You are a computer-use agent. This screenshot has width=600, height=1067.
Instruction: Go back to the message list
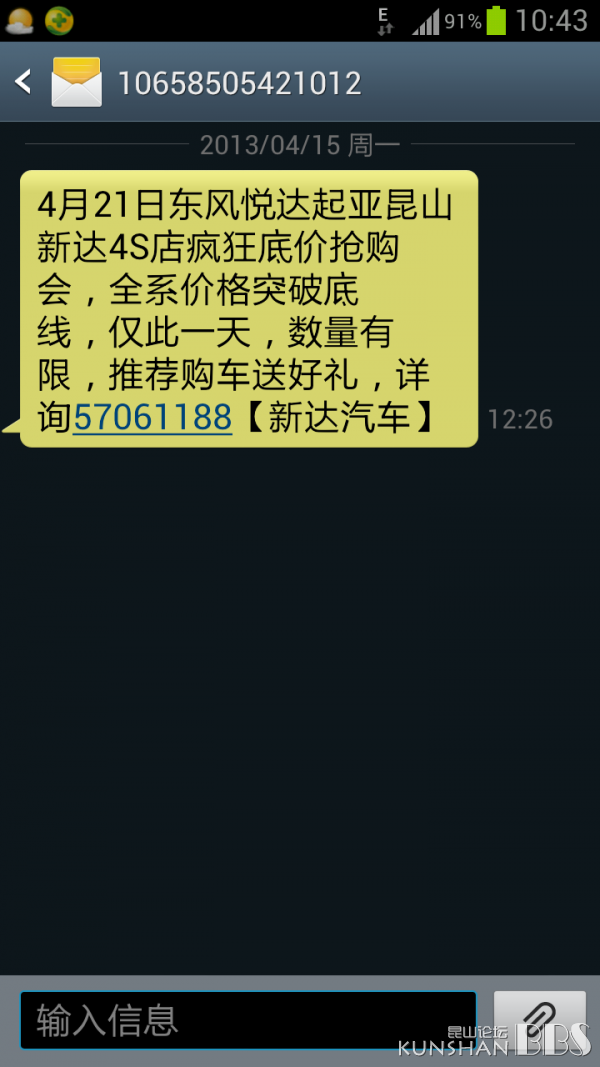coord(24,82)
